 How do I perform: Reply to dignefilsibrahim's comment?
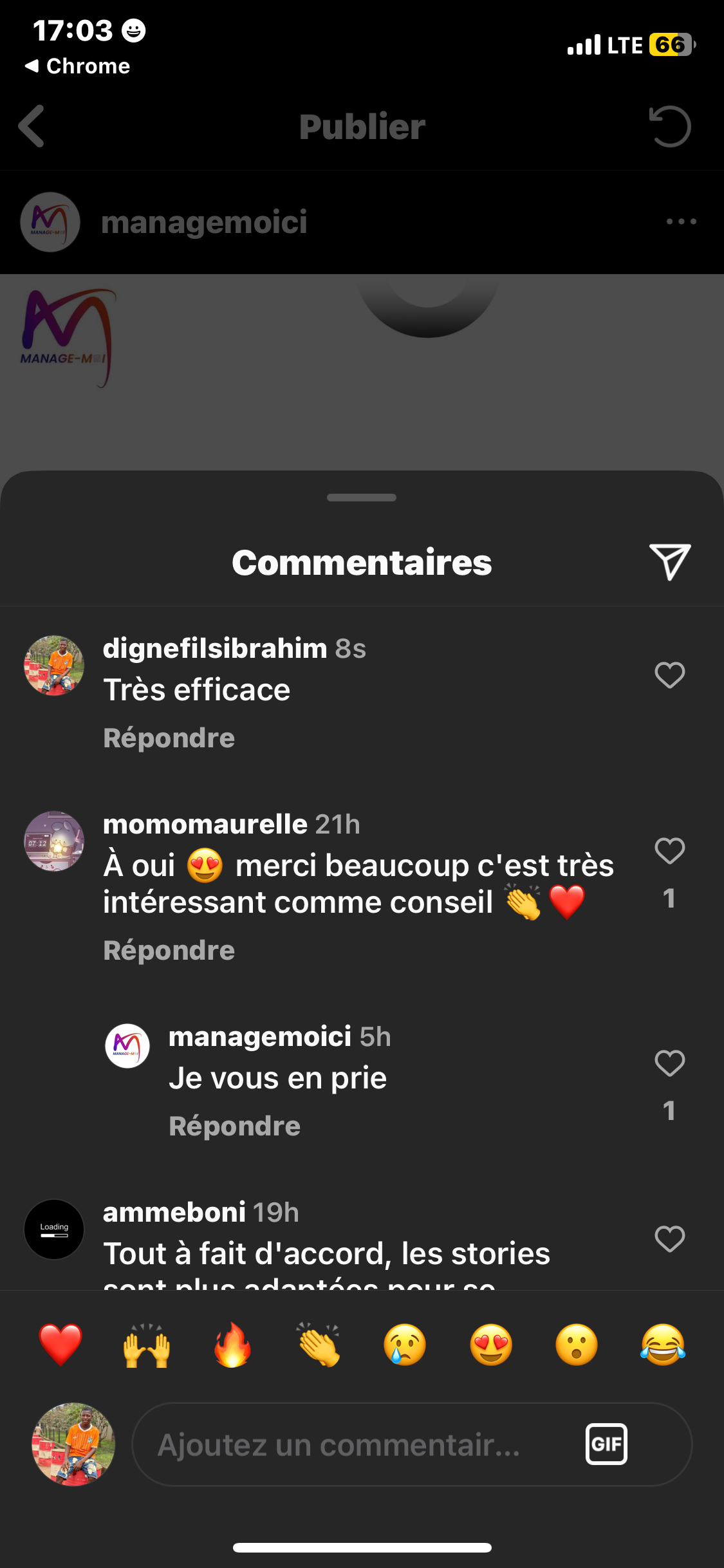[169, 738]
